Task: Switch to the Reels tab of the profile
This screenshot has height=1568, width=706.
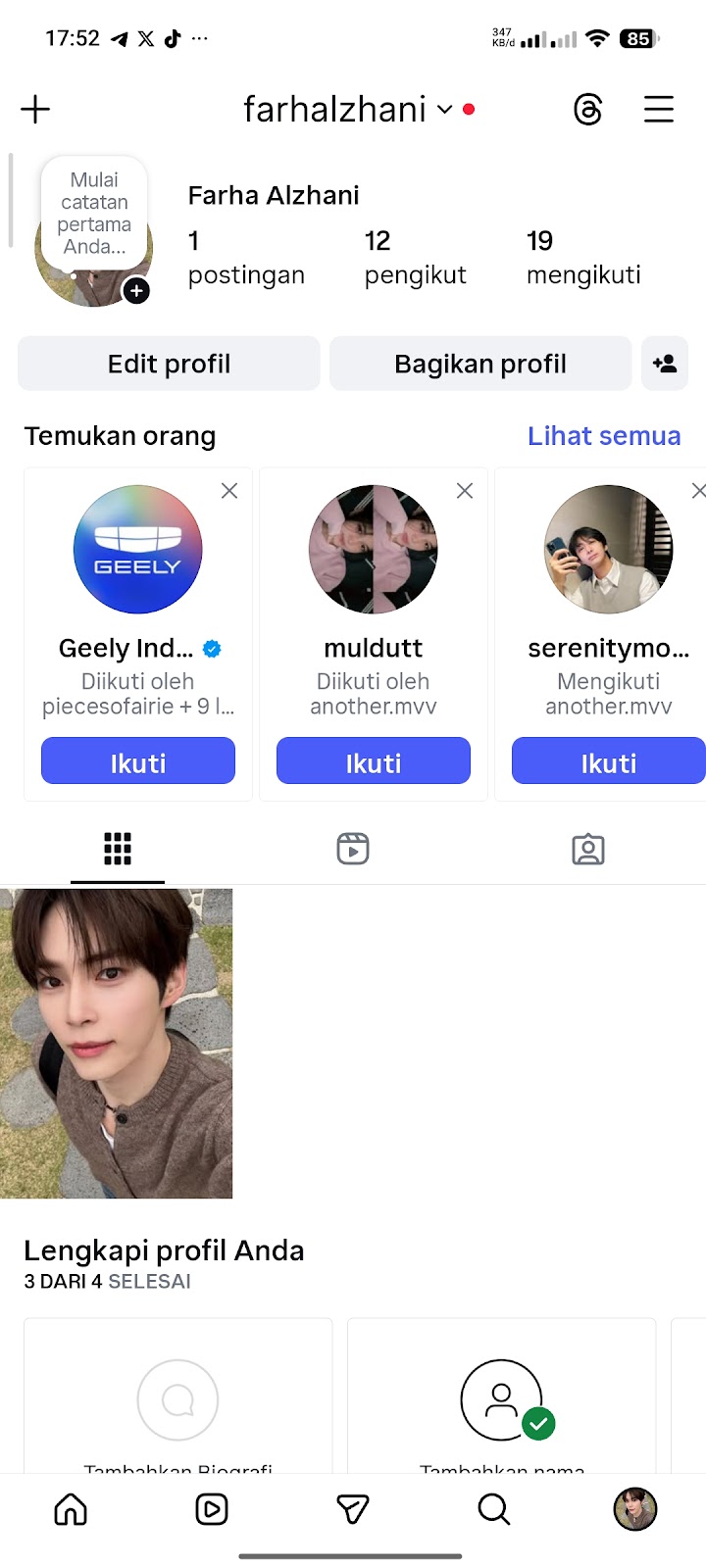Action: (x=353, y=849)
